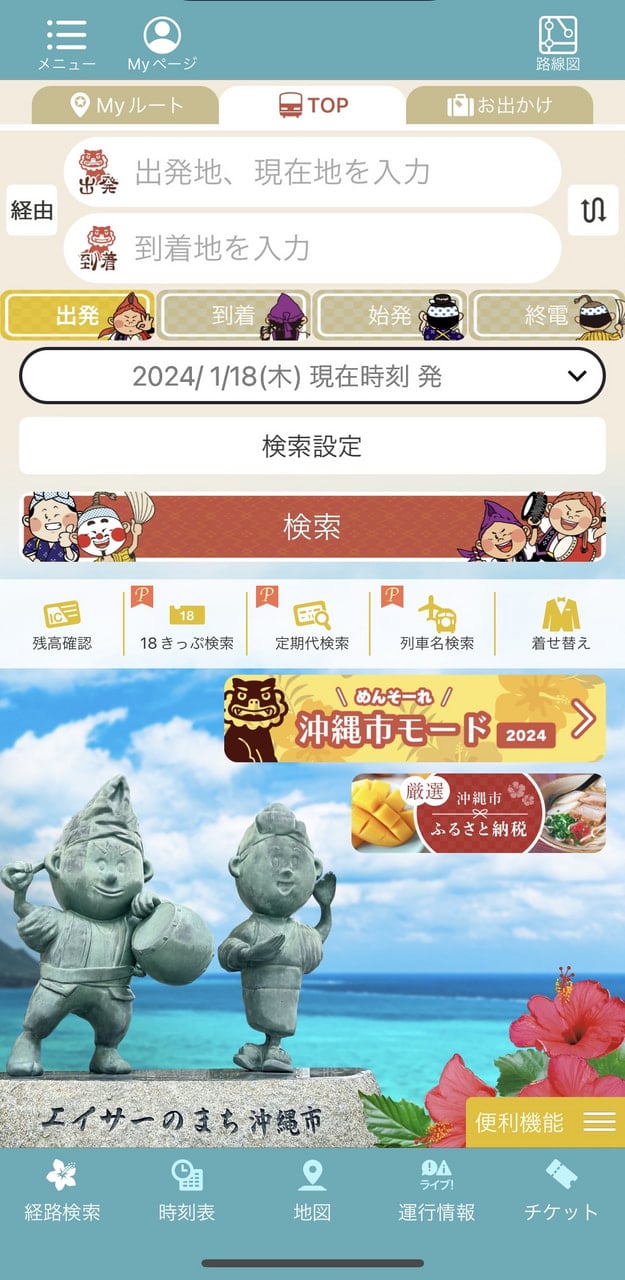Tap the 到着地 arrival input field
This screenshot has height=1280, width=625.
[330, 248]
